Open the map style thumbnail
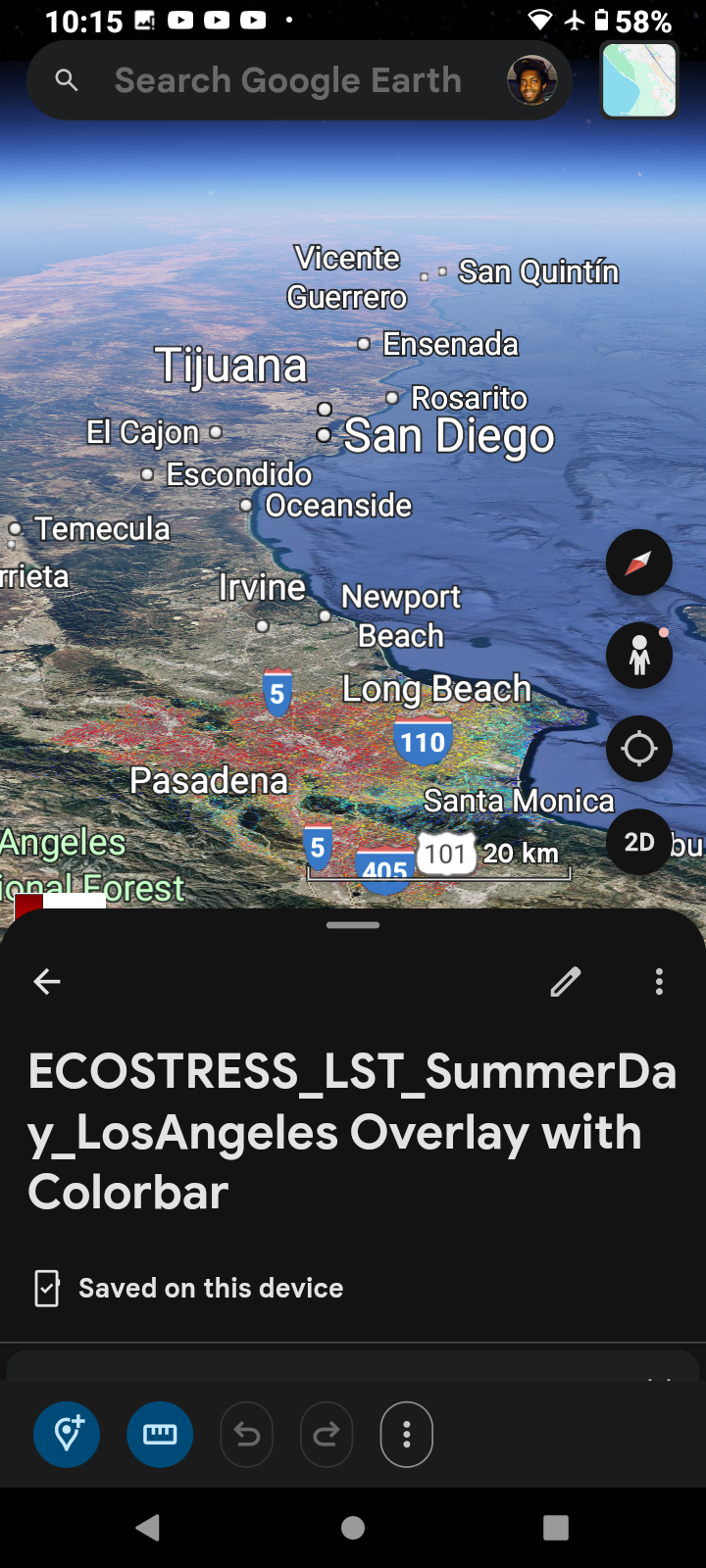The image size is (706, 1568). point(639,80)
